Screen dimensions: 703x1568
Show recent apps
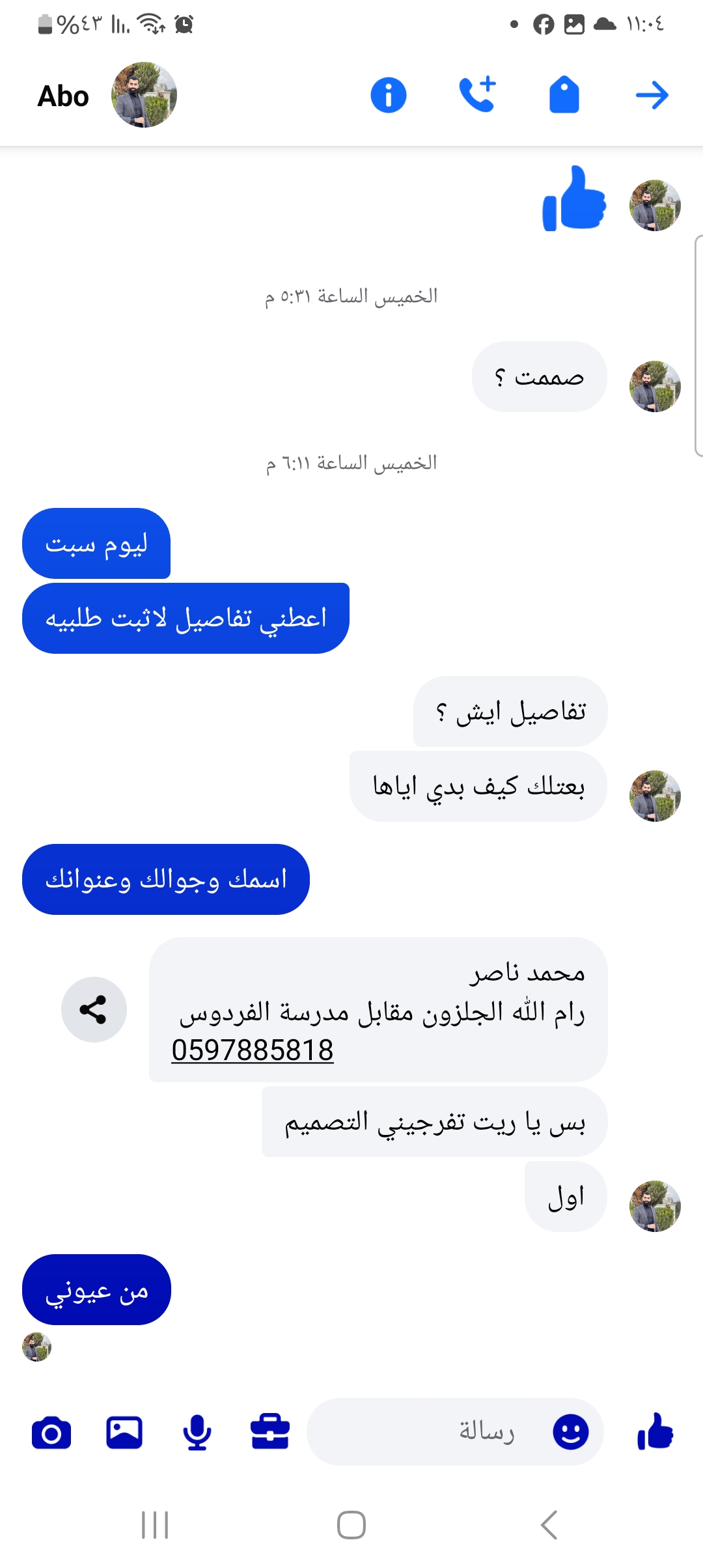coord(155,1525)
